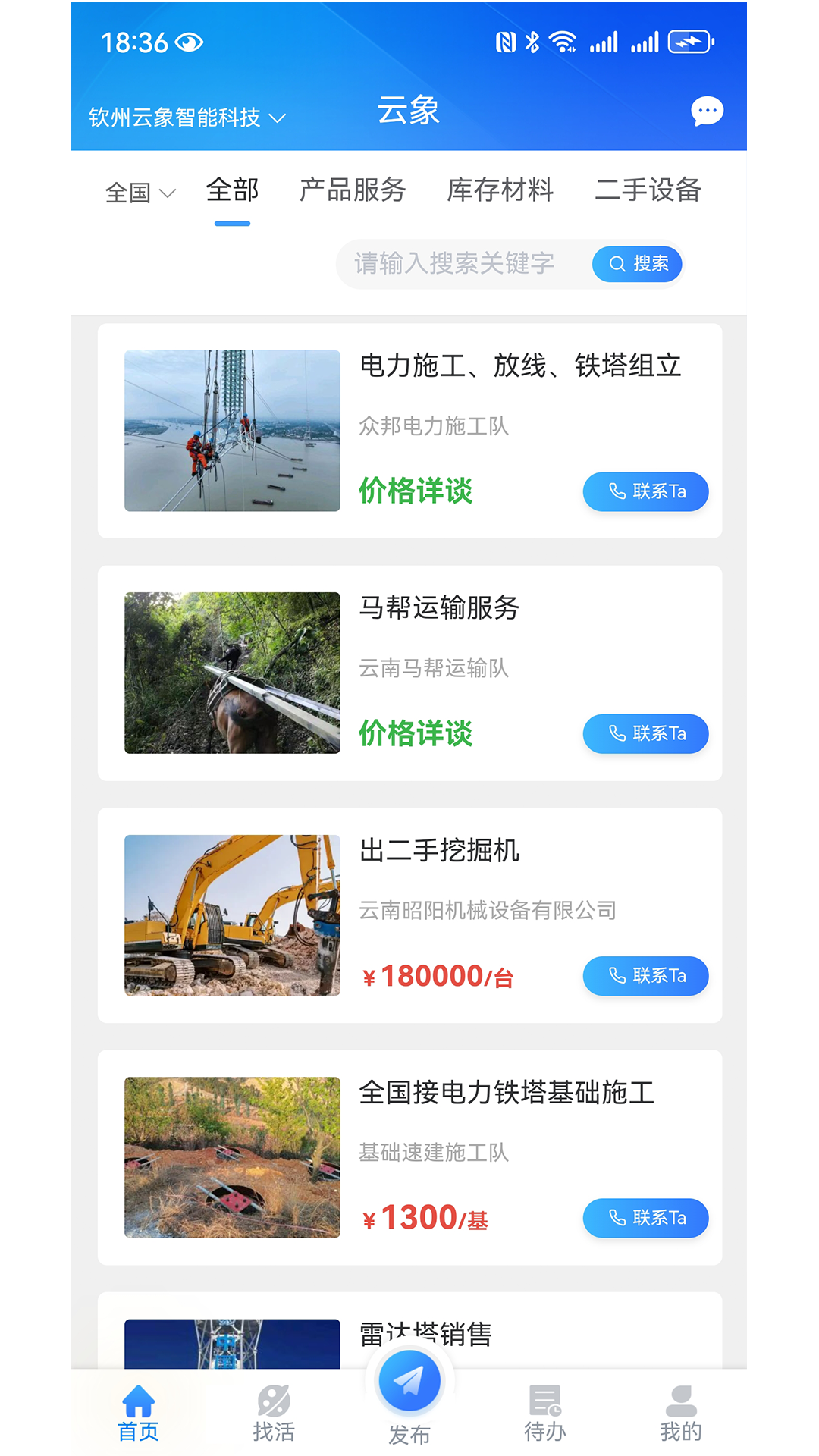Open the 电力施工、放线、铁塔组立 listing

pos(409,431)
